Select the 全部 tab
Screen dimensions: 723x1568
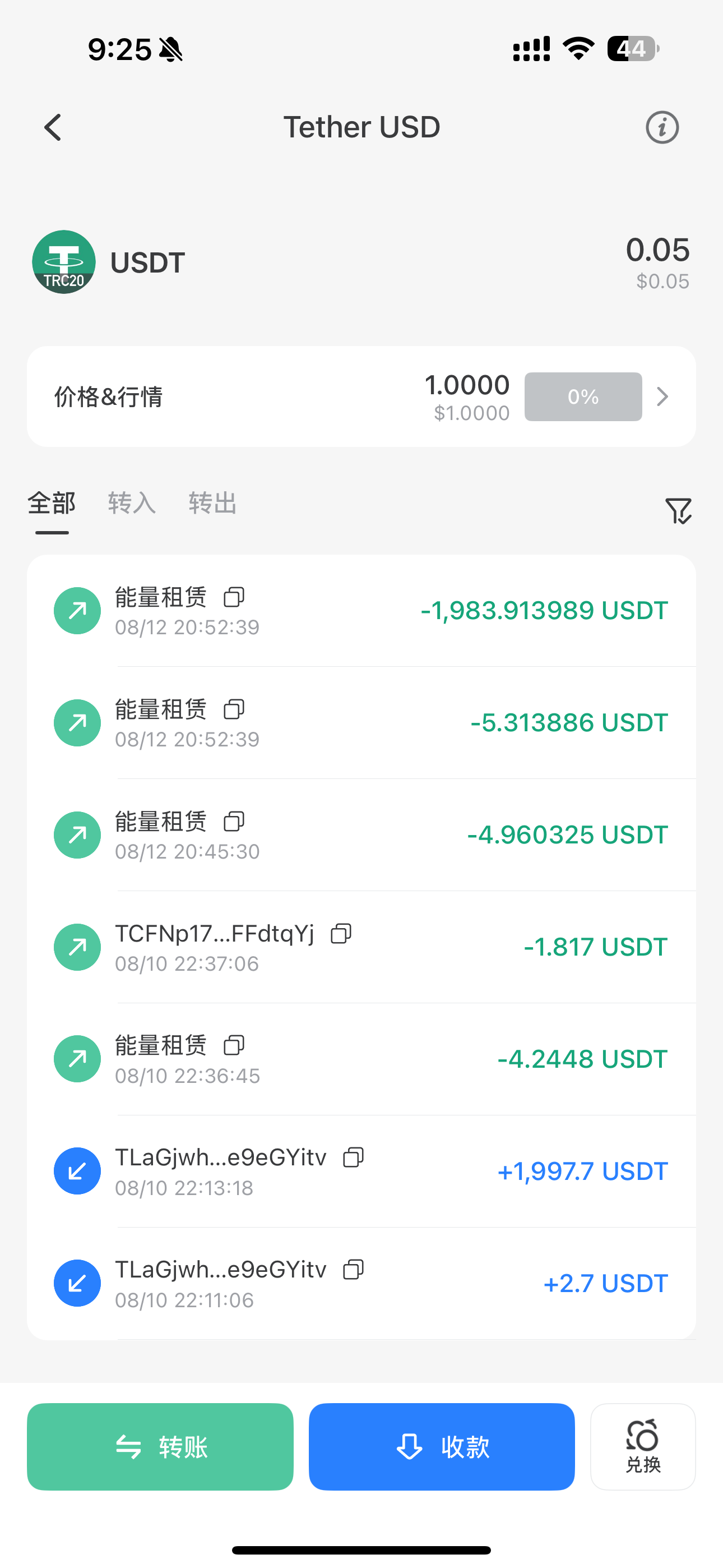point(52,504)
